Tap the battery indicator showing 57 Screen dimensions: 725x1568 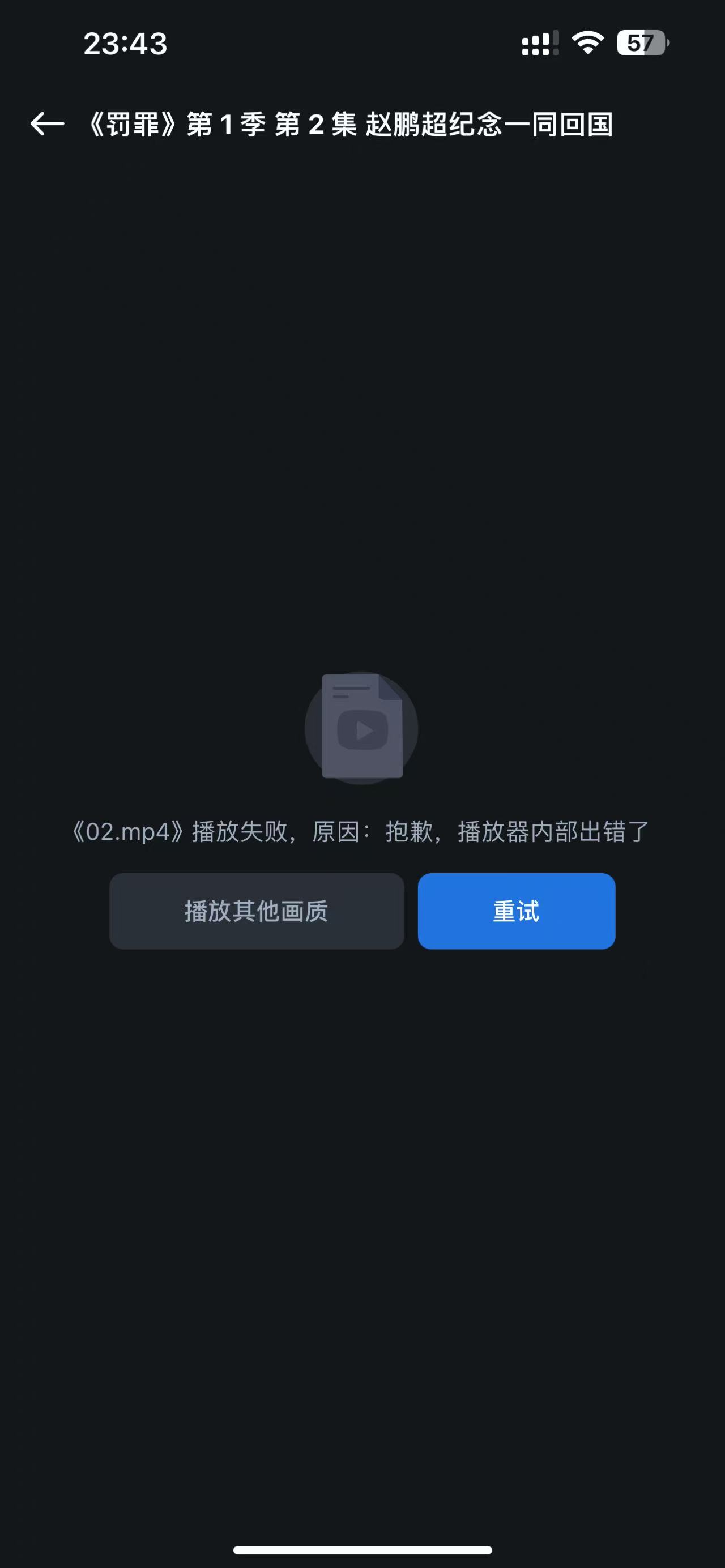click(x=641, y=42)
